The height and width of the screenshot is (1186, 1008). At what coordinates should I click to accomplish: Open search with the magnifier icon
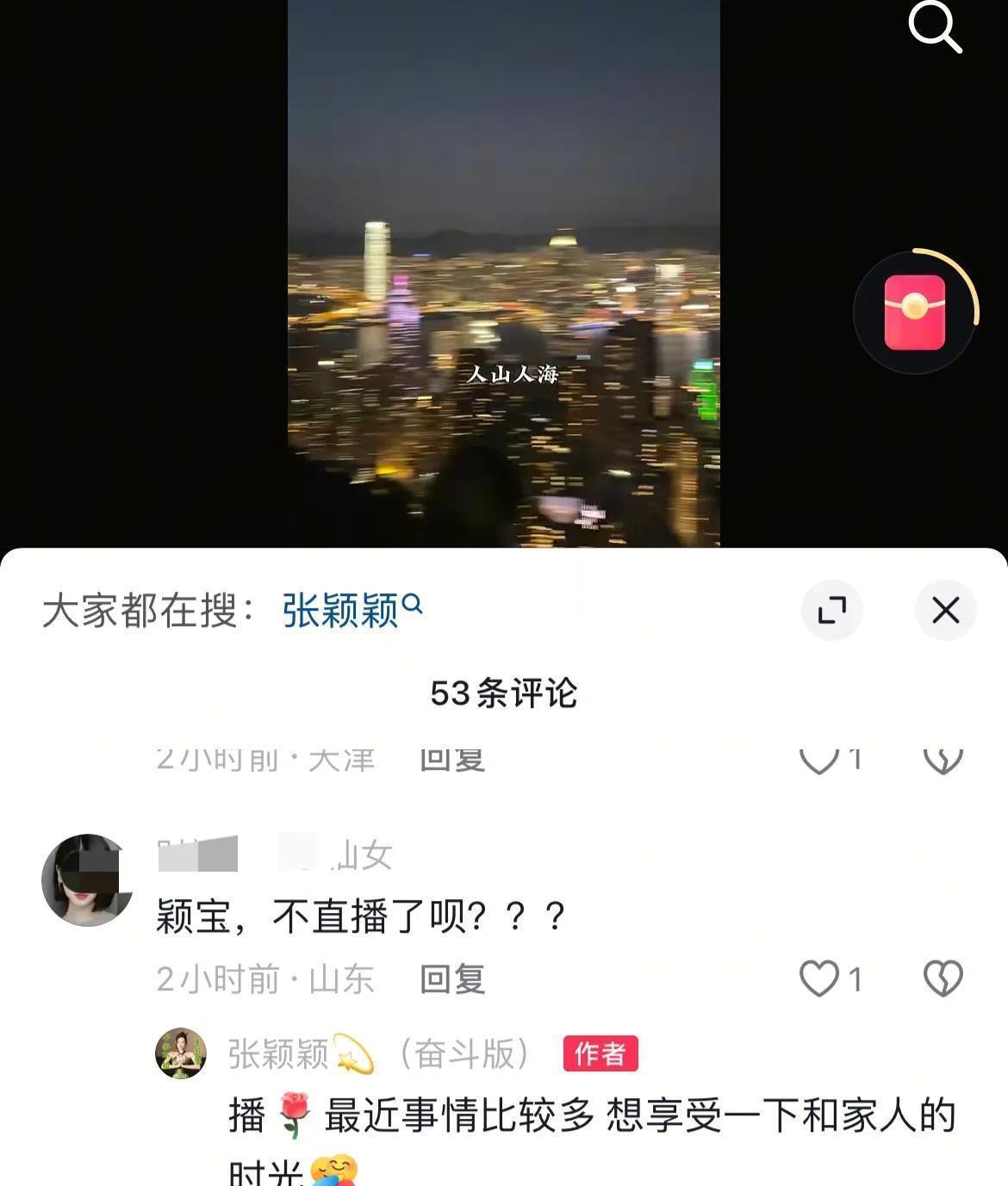935,28
